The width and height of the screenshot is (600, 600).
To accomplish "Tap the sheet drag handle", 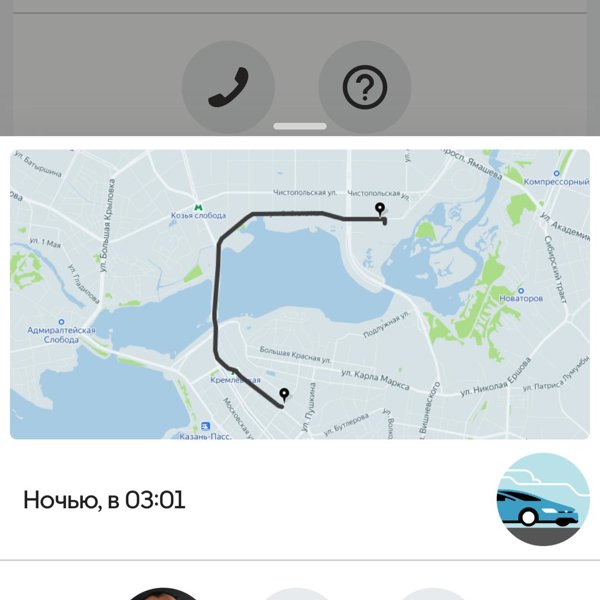I will 300,127.
